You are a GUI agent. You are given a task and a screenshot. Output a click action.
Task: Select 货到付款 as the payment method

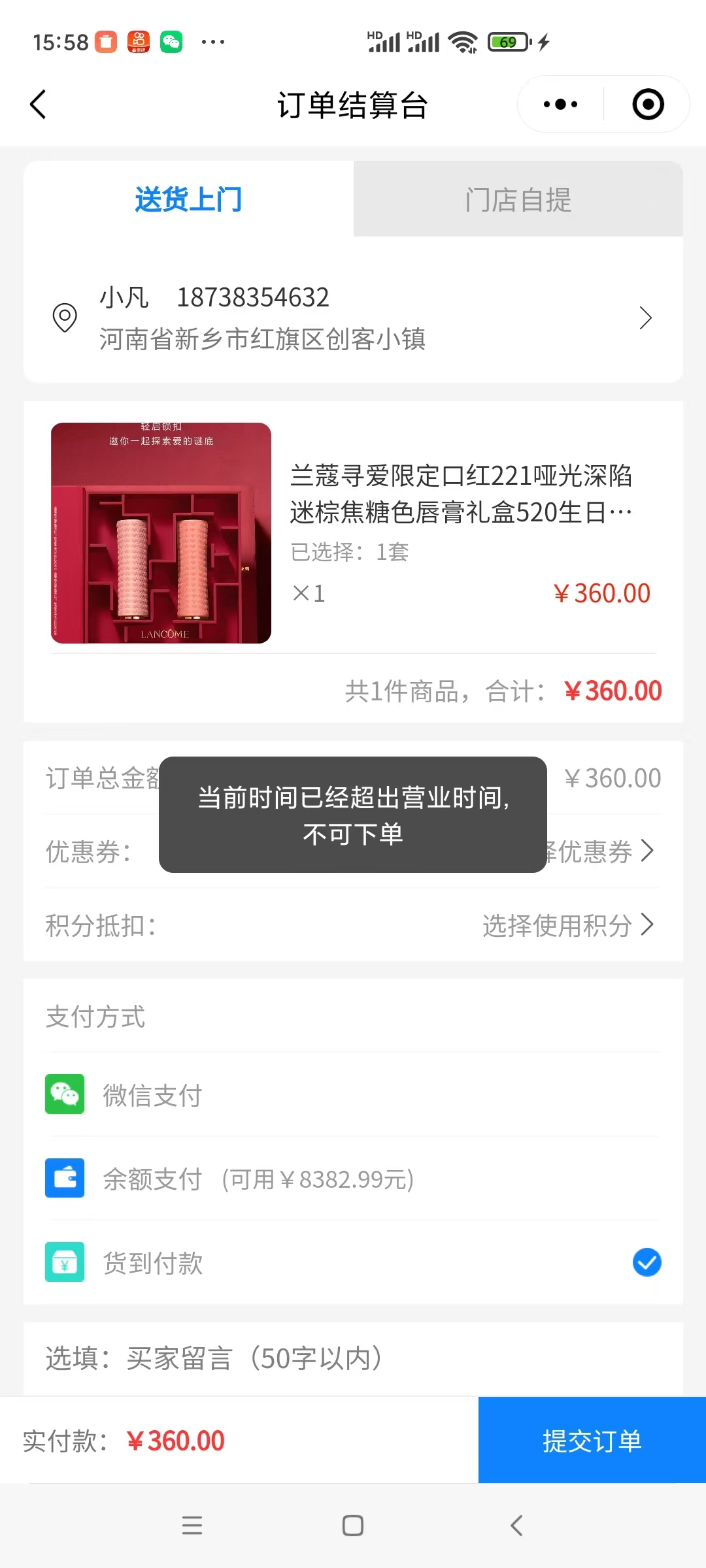click(x=353, y=1262)
